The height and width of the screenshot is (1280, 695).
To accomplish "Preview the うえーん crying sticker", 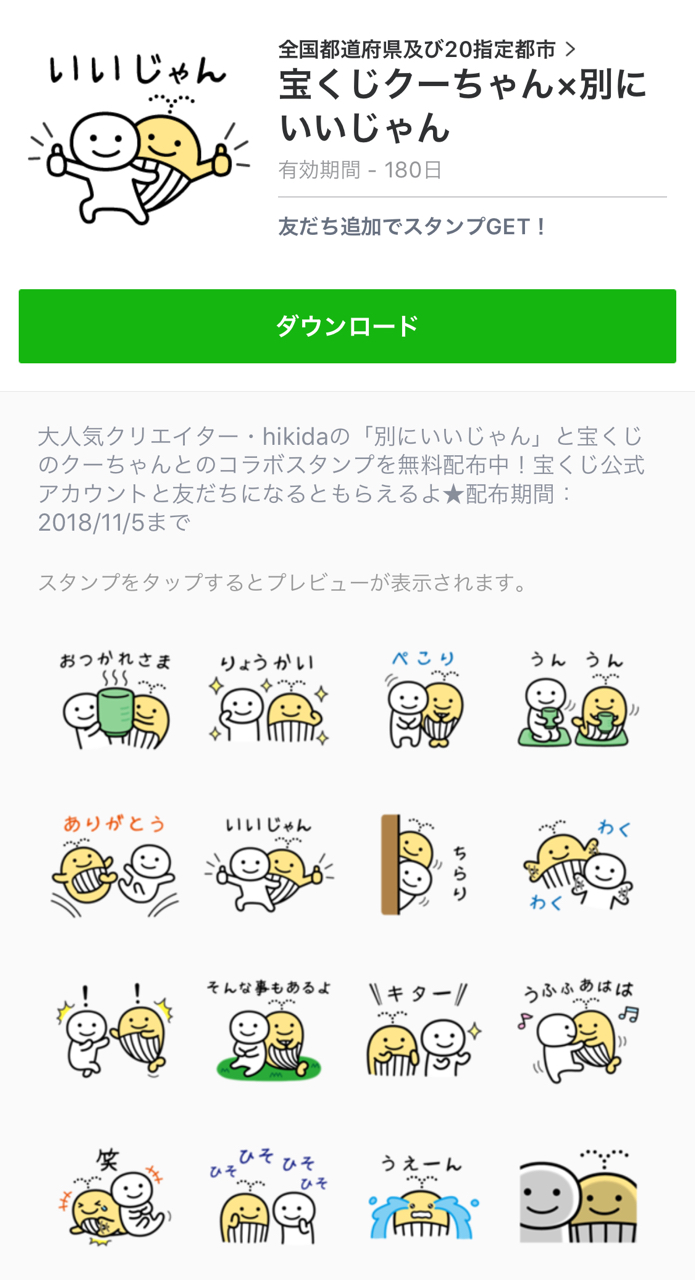I will [424, 1195].
